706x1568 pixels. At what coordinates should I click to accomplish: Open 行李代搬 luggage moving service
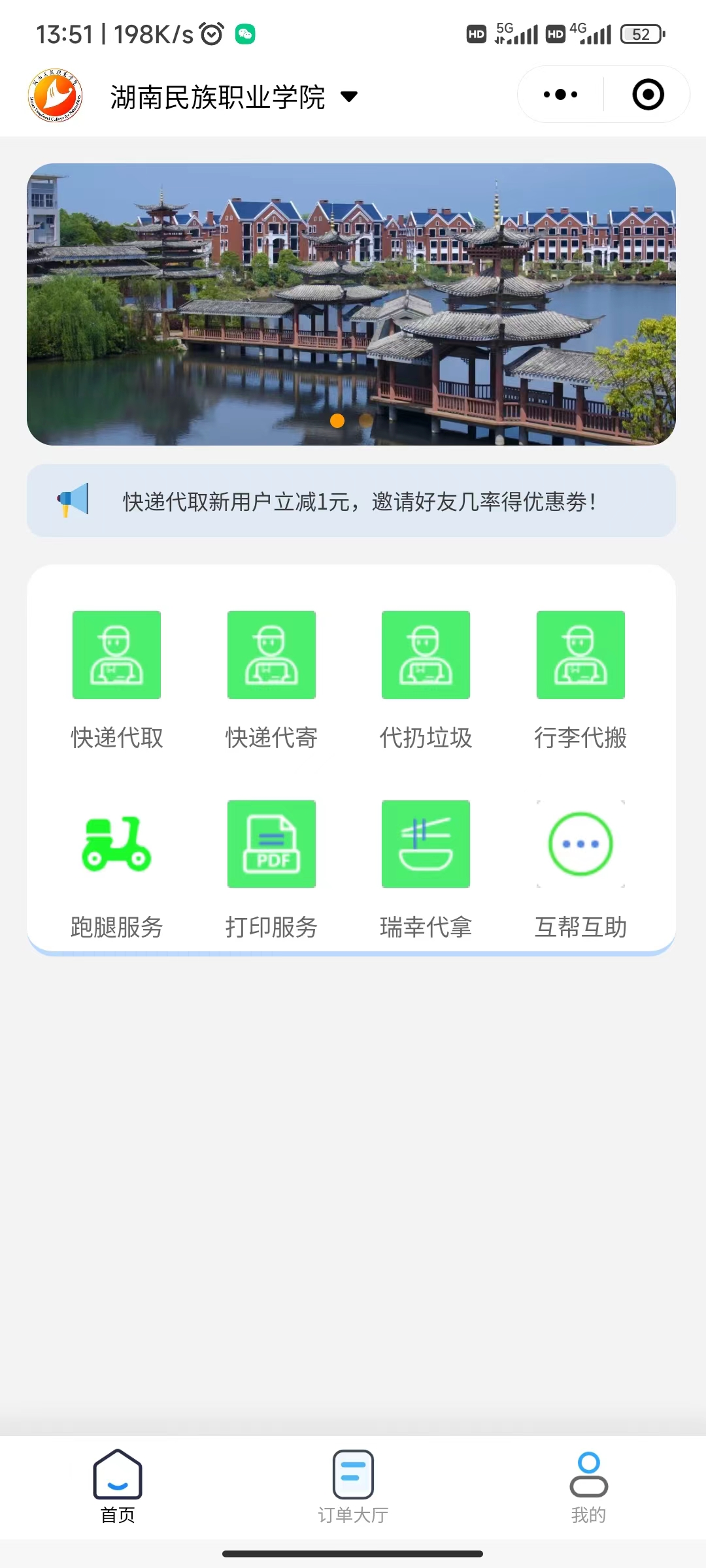(x=580, y=679)
